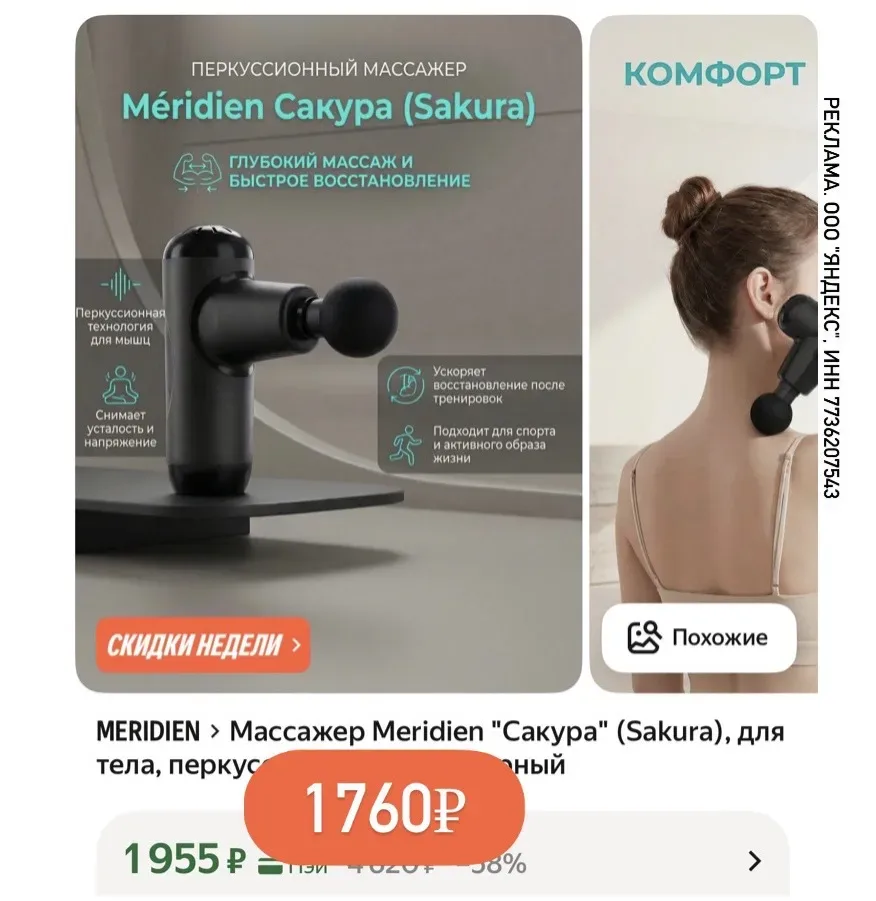Tap the Похожие similar items button
The height and width of the screenshot is (901, 876).
(698, 637)
